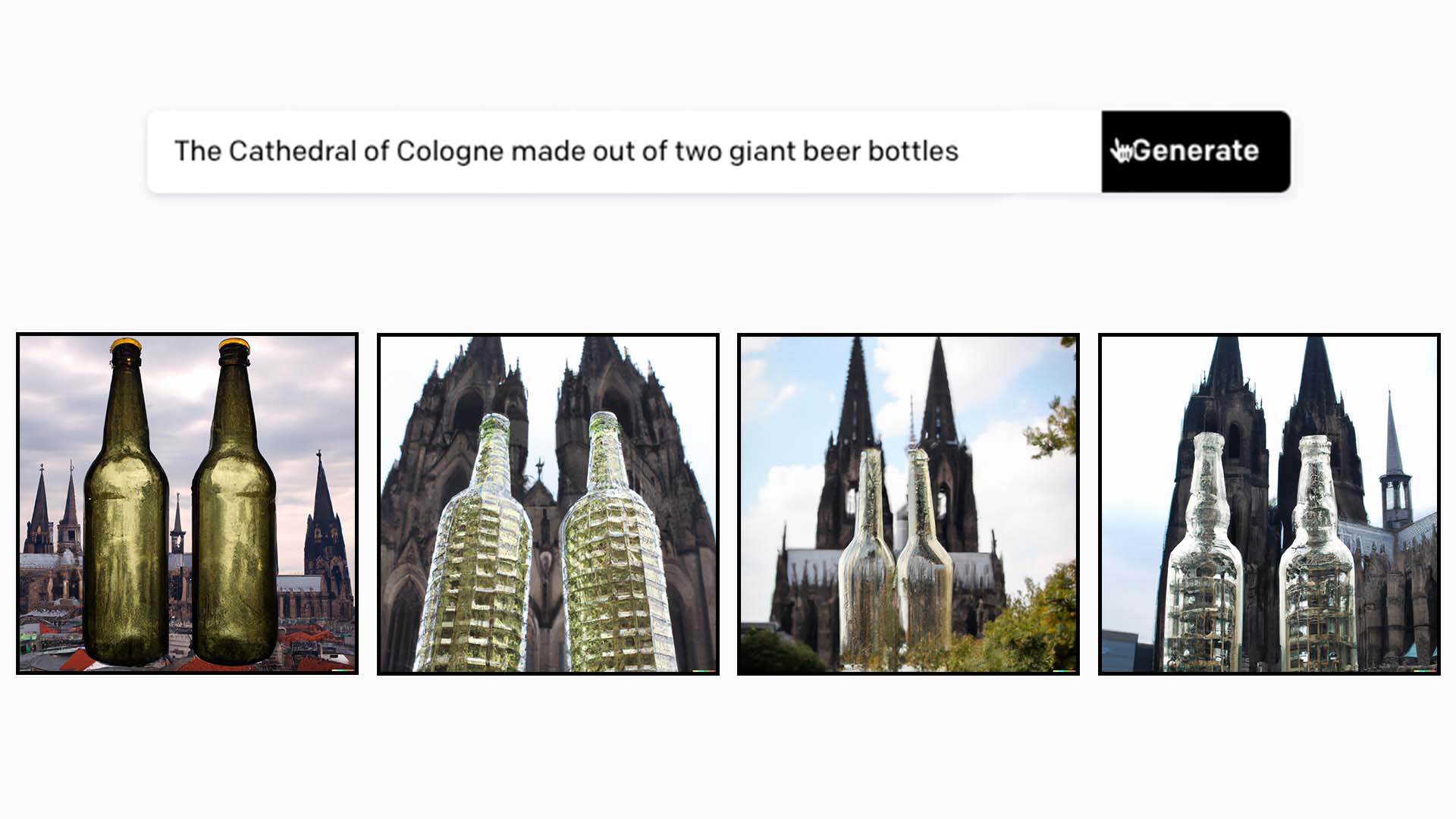Open the result with olive-green bottles over the skyline
This screenshot has height=819, width=1456.
pos(187,504)
